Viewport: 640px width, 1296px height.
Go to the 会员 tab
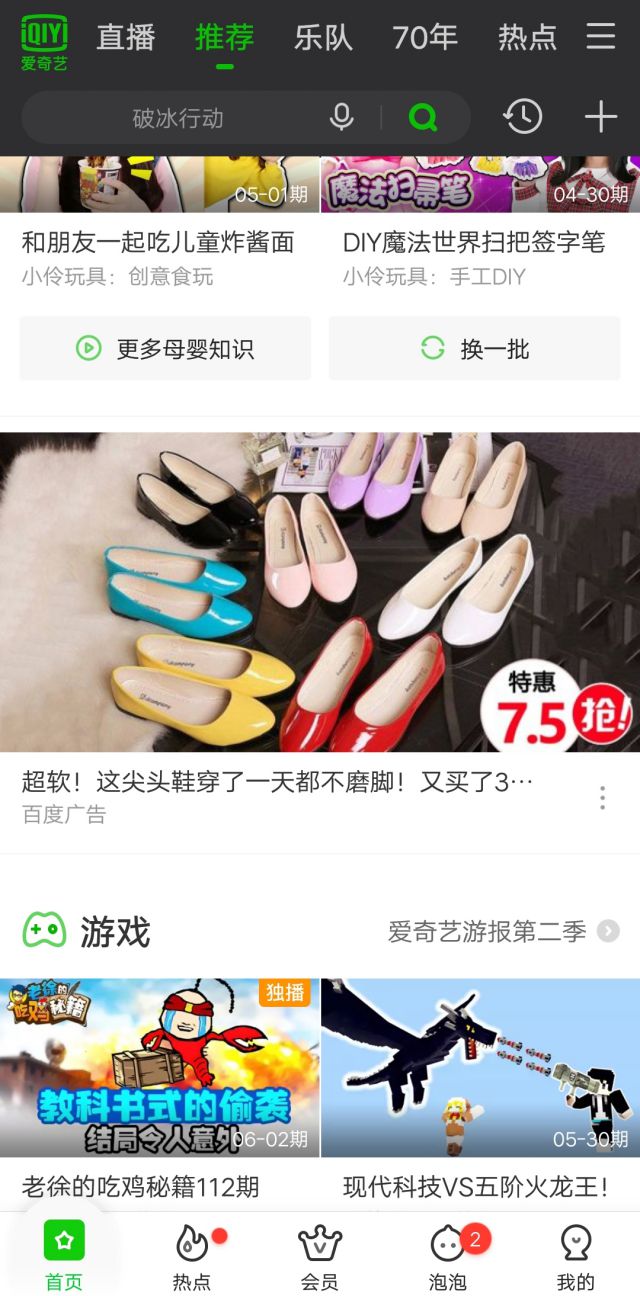click(320, 1256)
